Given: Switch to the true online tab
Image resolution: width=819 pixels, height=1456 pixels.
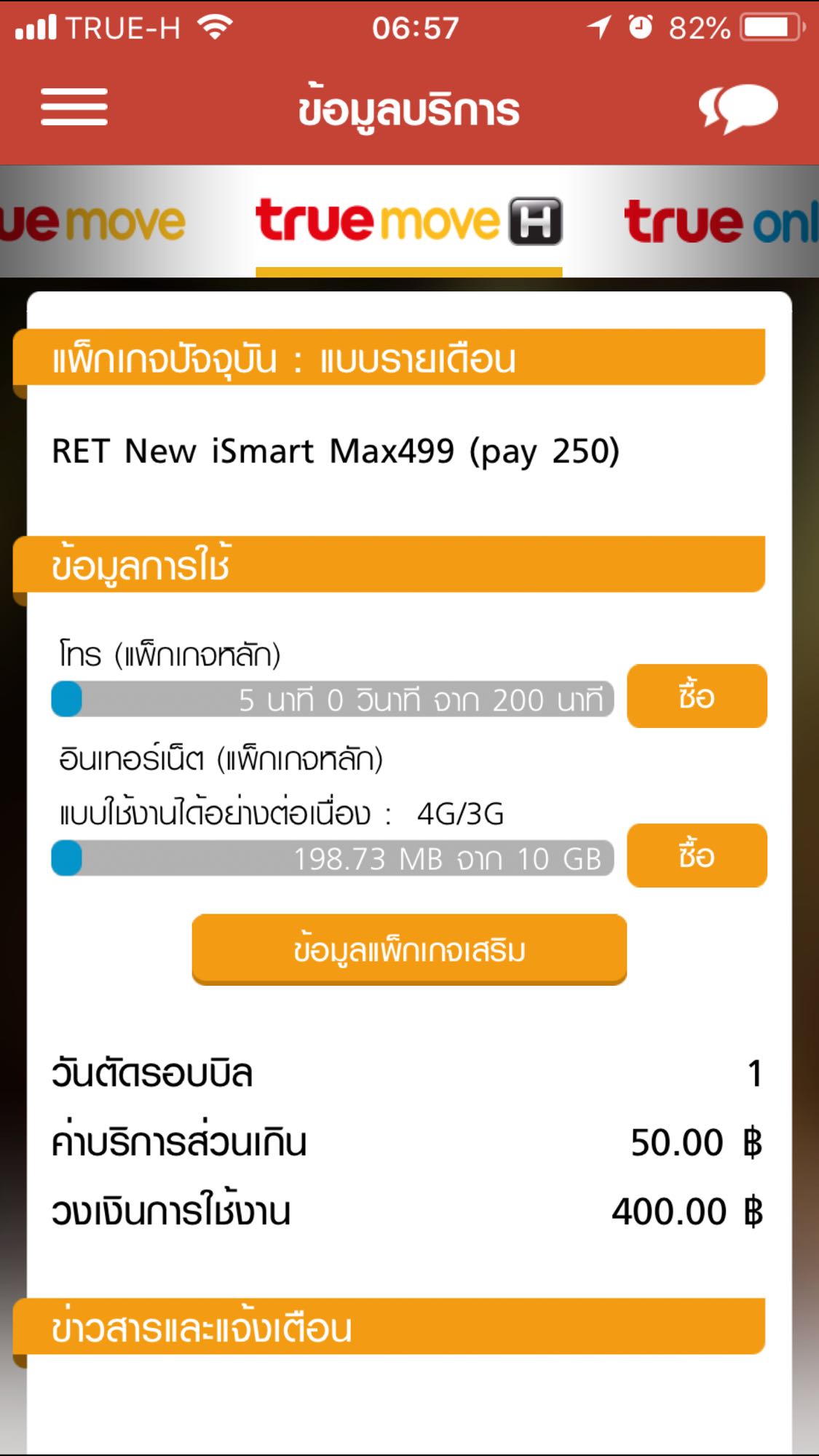Looking at the screenshot, I should [x=721, y=222].
